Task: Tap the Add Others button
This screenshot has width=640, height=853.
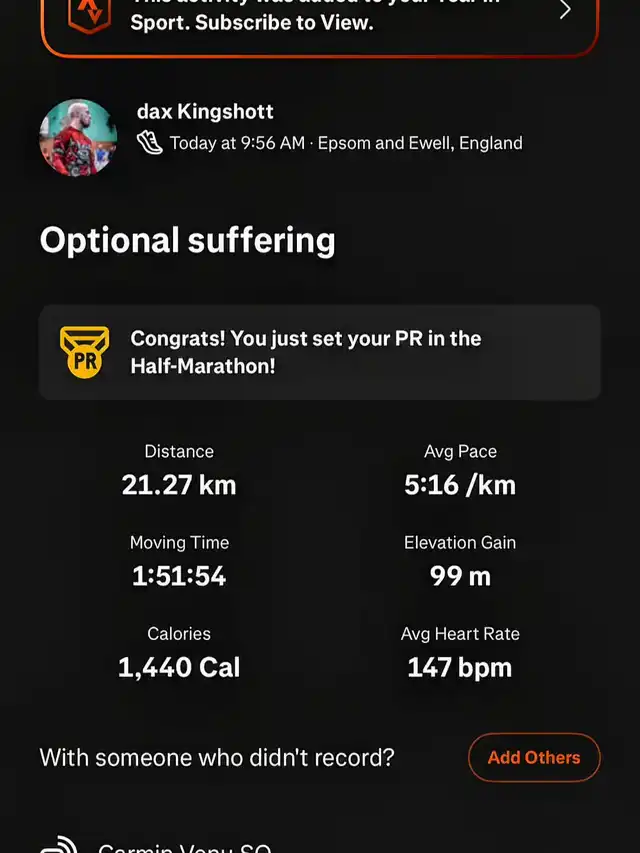Action: 534,758
